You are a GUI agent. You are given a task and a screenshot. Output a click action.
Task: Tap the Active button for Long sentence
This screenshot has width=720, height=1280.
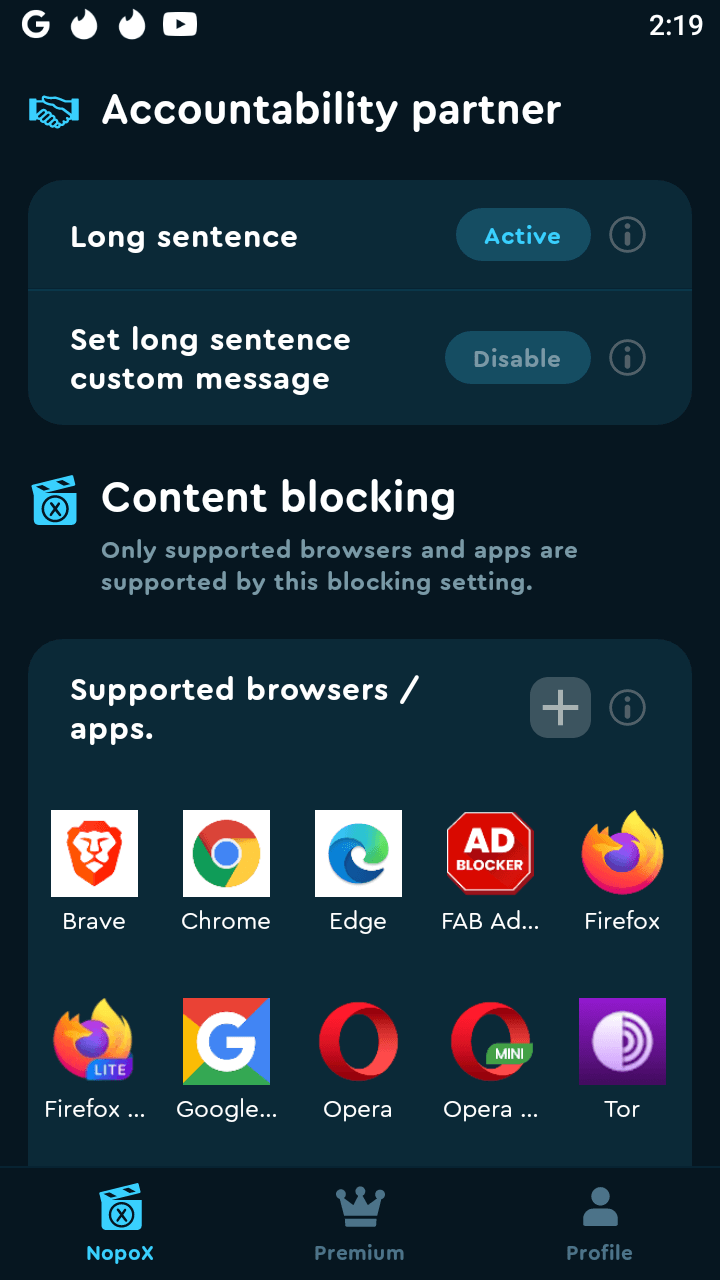(522, 235)
